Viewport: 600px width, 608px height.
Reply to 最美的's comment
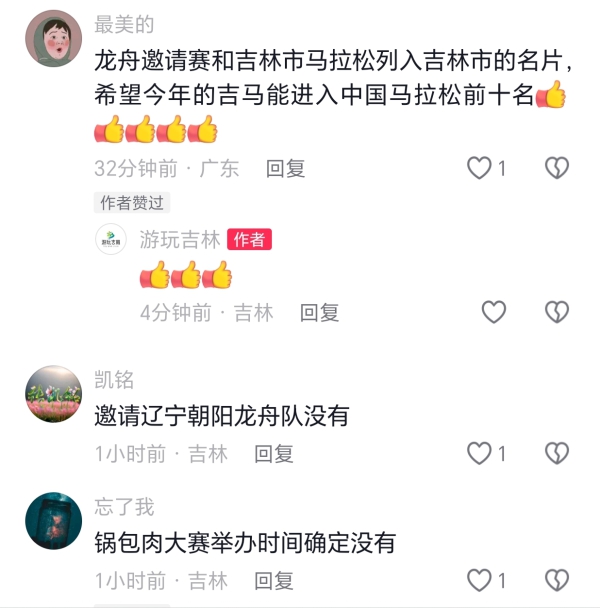(285, 168)
